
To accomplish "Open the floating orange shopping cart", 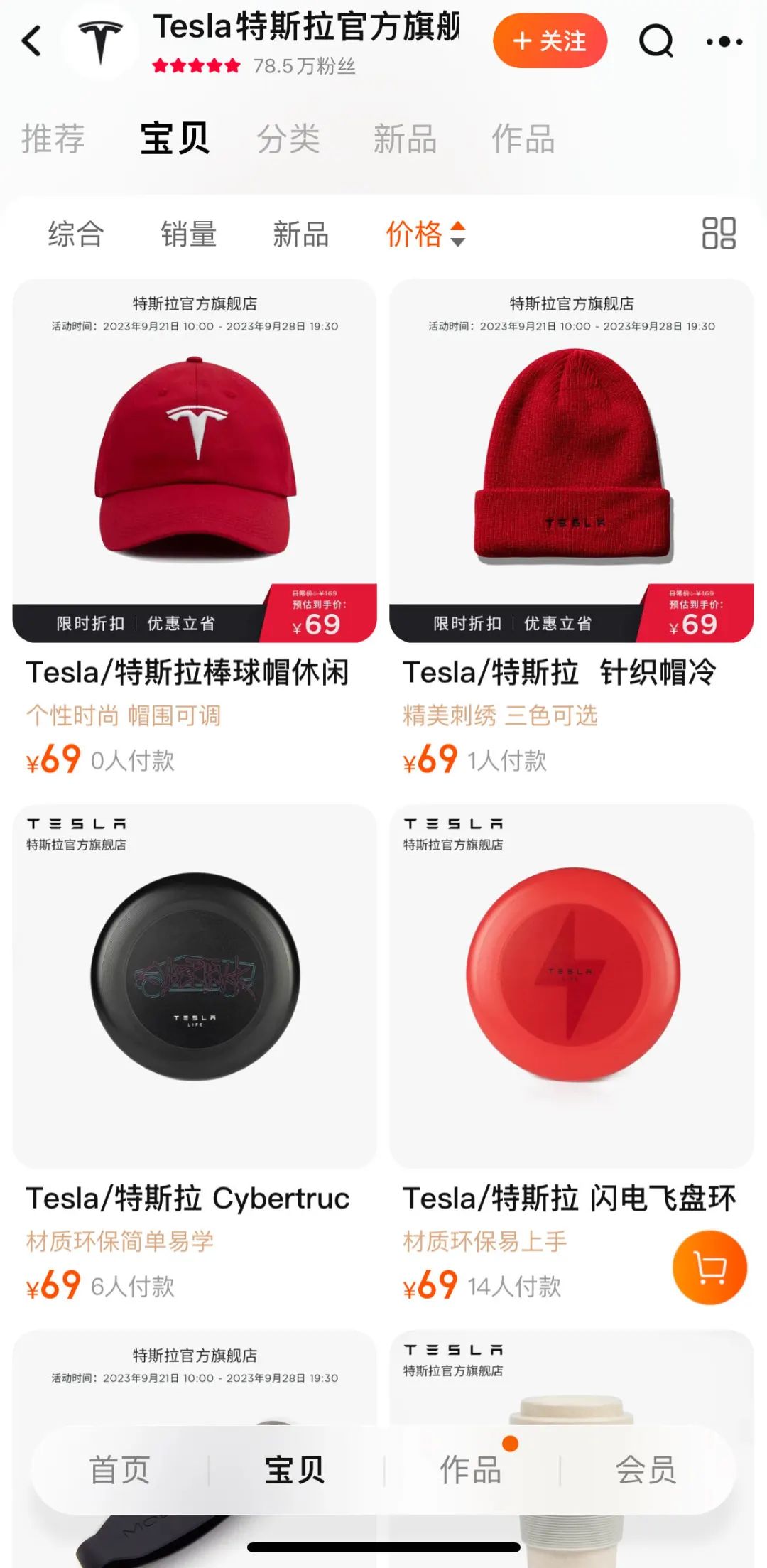I will click(709, 1268).
